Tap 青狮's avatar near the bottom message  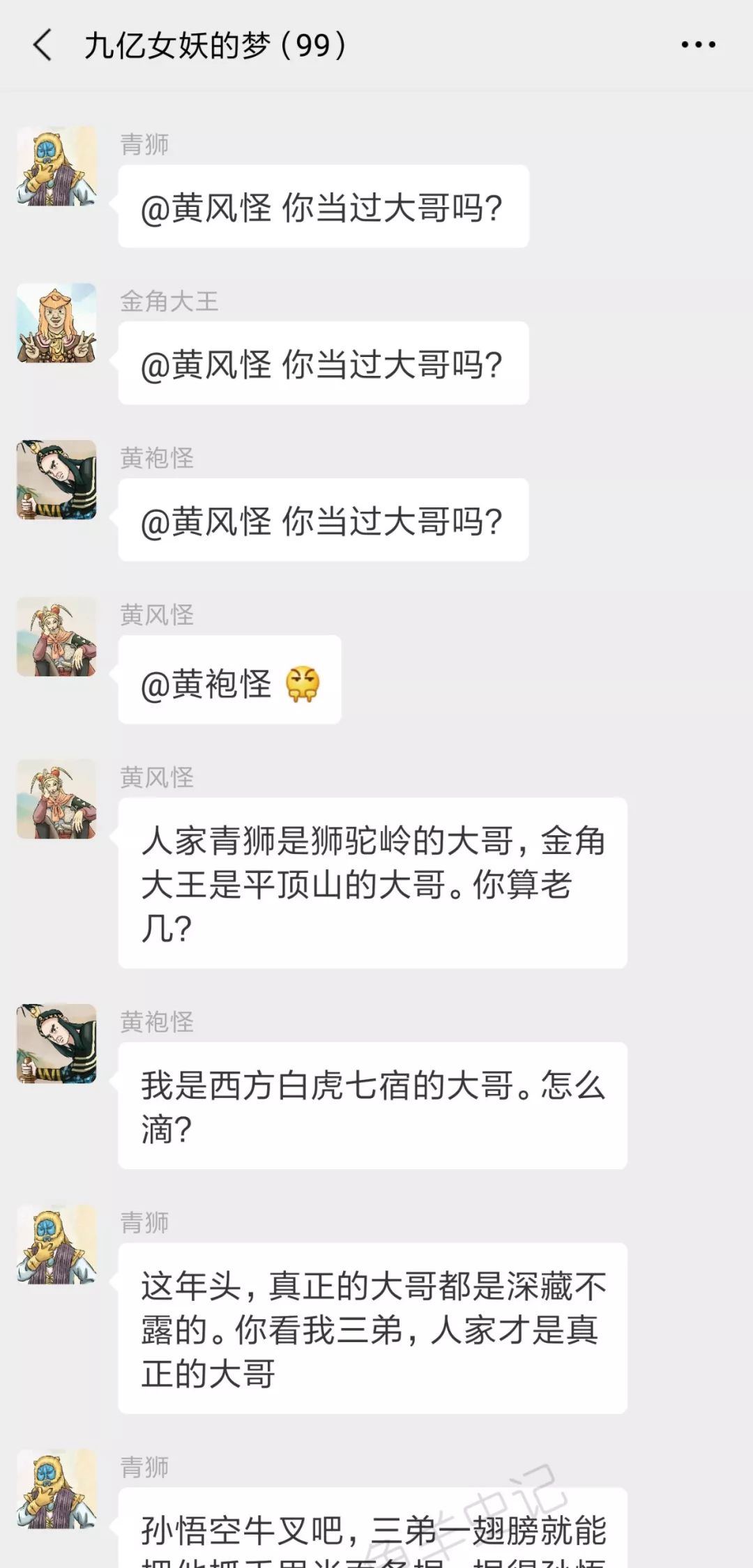tap(56, 1224)
